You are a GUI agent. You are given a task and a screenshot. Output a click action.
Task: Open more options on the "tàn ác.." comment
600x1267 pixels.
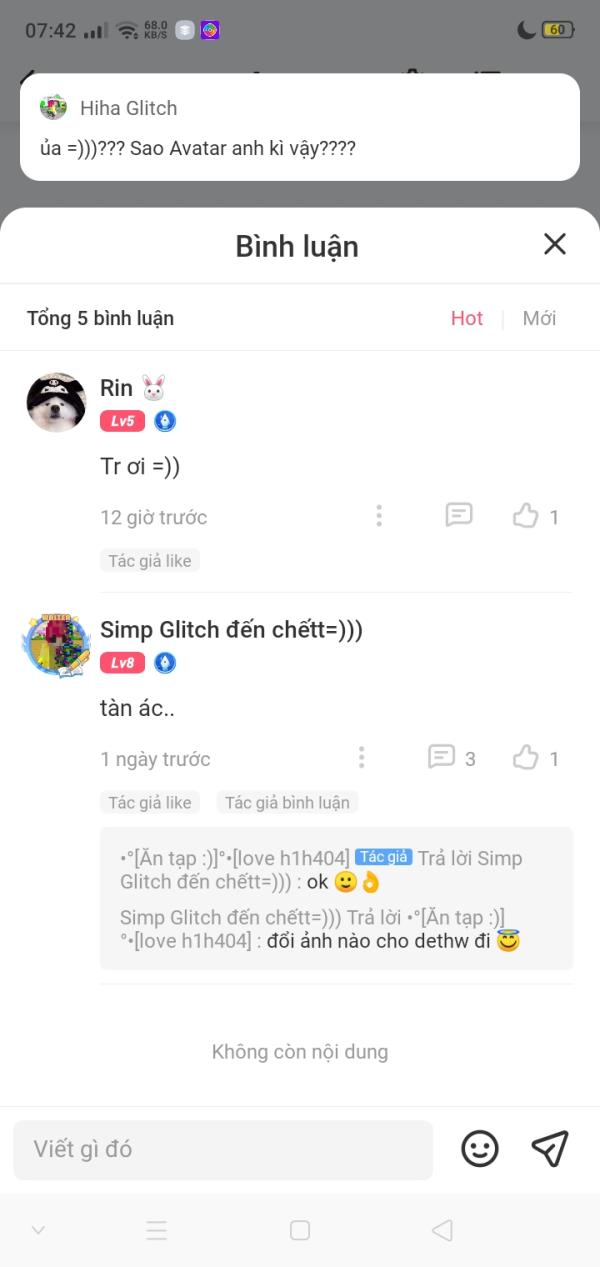coord(361,758)
